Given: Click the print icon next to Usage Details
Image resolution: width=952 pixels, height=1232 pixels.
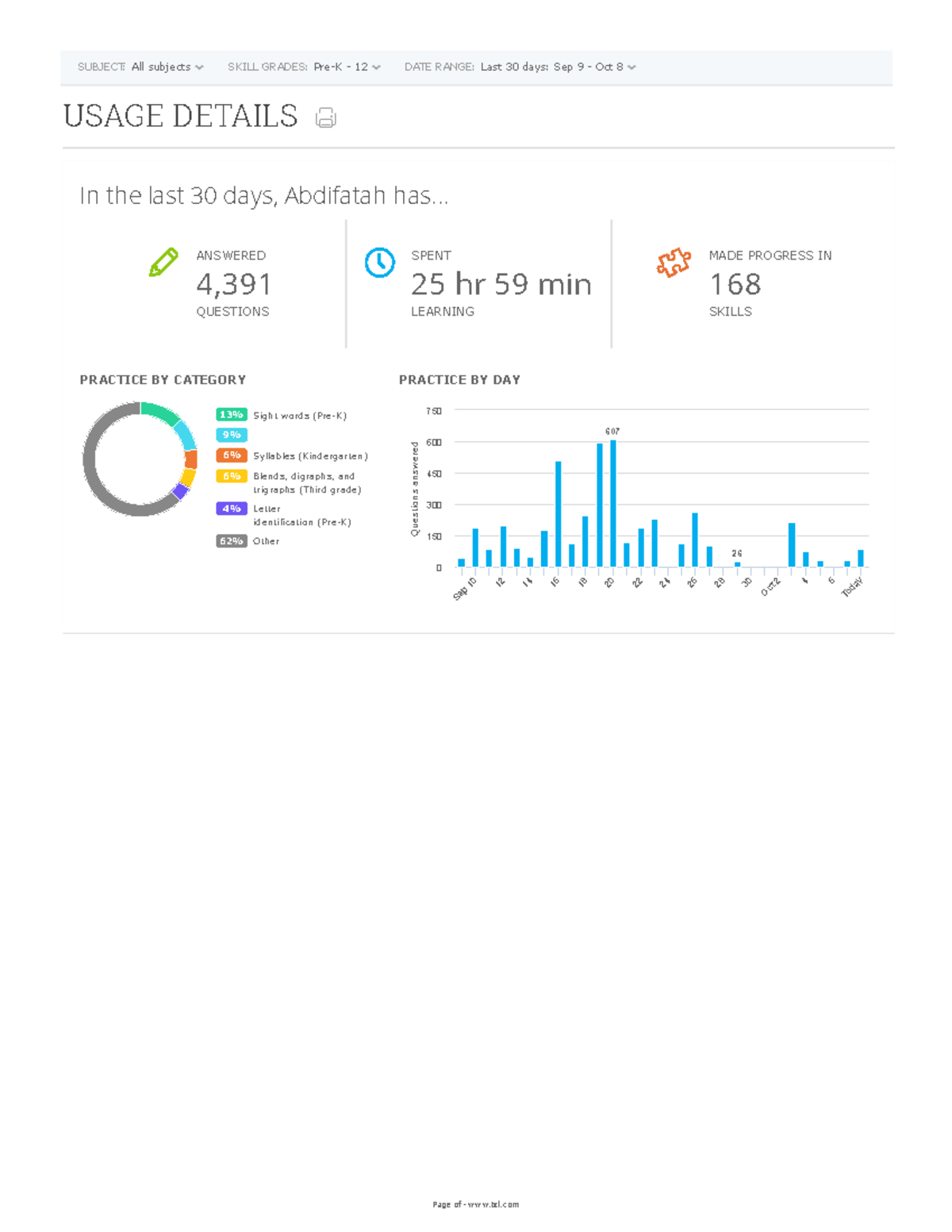Looking at the screenshot, I should 326,118.
